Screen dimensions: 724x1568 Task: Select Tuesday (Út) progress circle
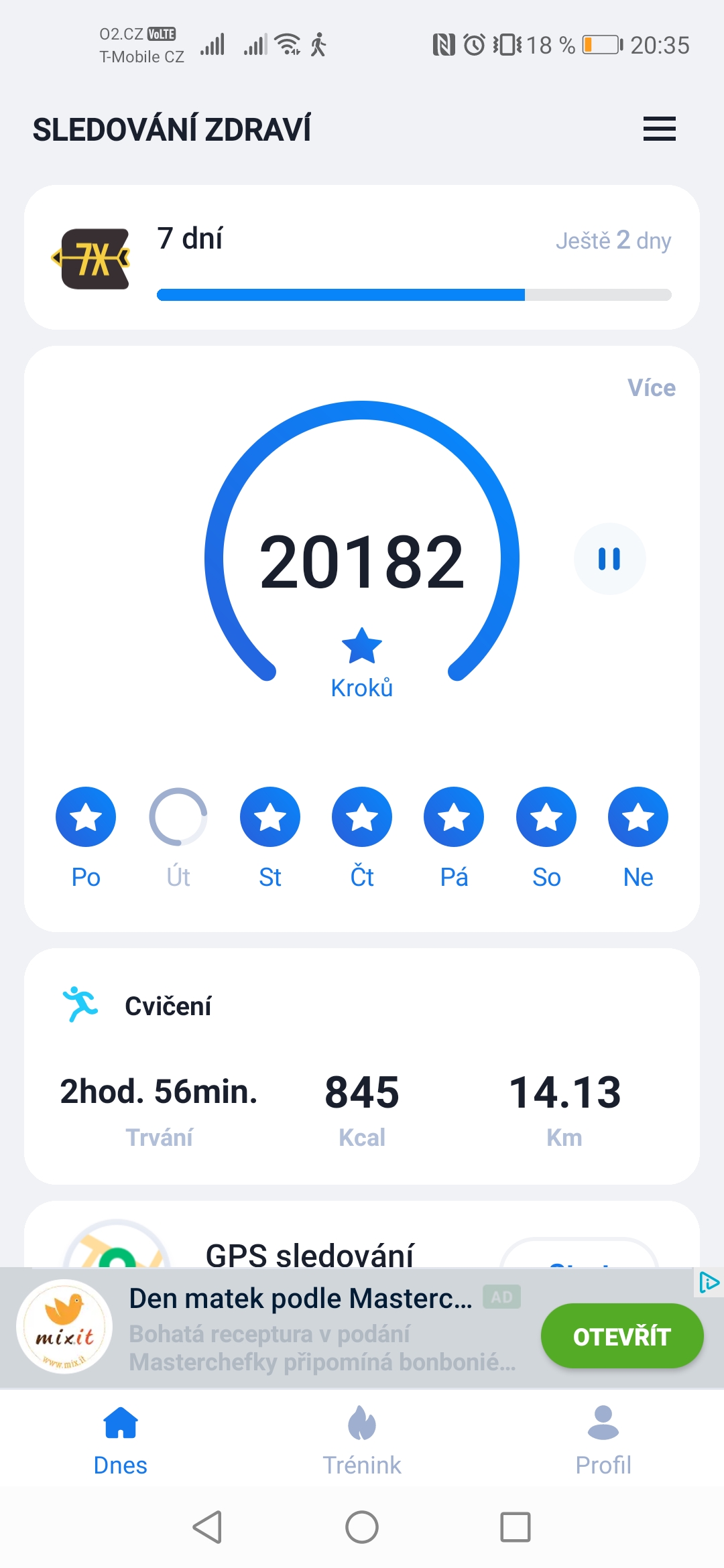click(x=178, y=817)
